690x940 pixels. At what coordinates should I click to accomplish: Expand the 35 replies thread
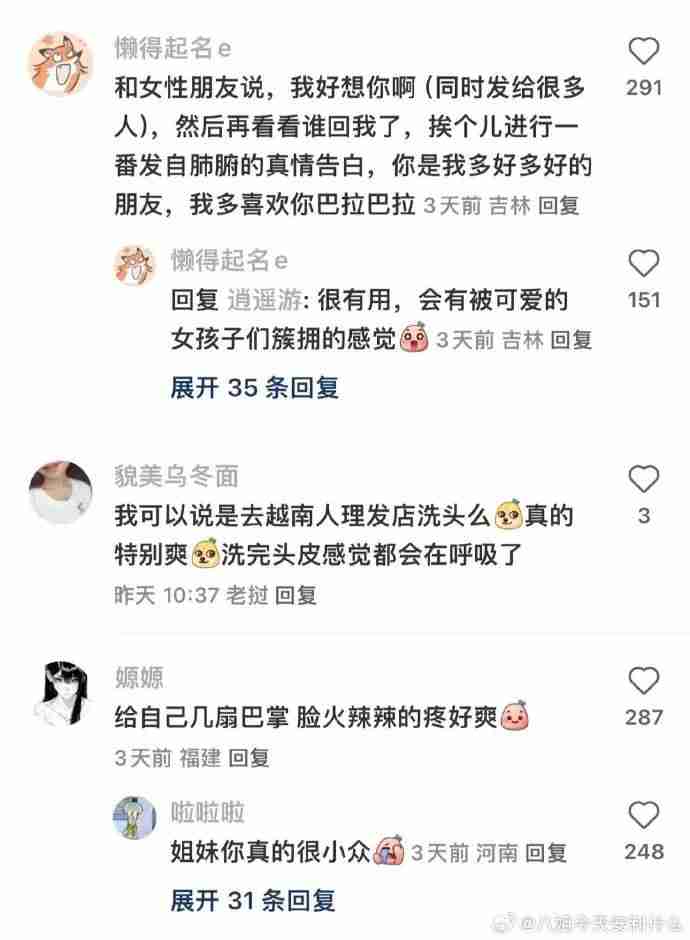pos(254,387)
